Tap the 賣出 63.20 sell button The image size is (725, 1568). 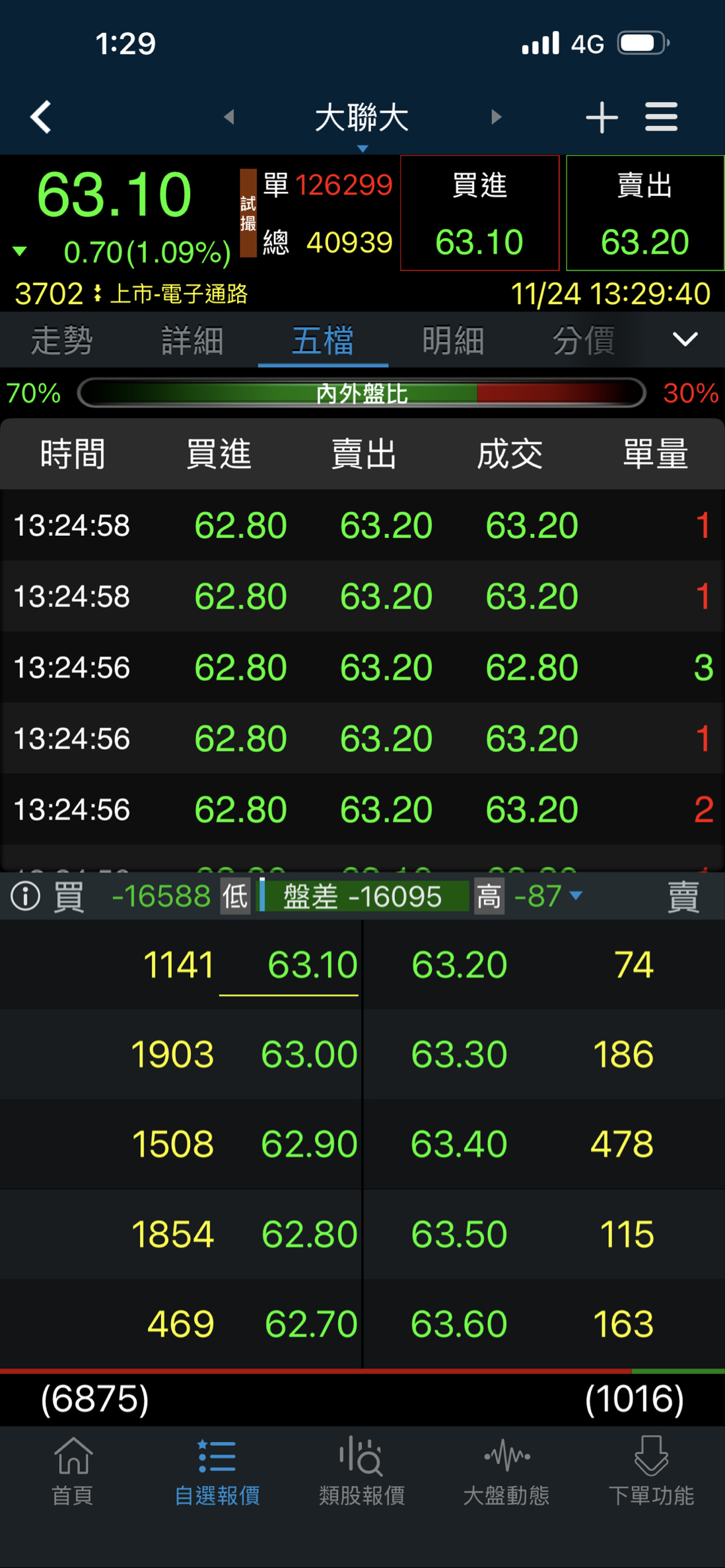coord(645,213)
